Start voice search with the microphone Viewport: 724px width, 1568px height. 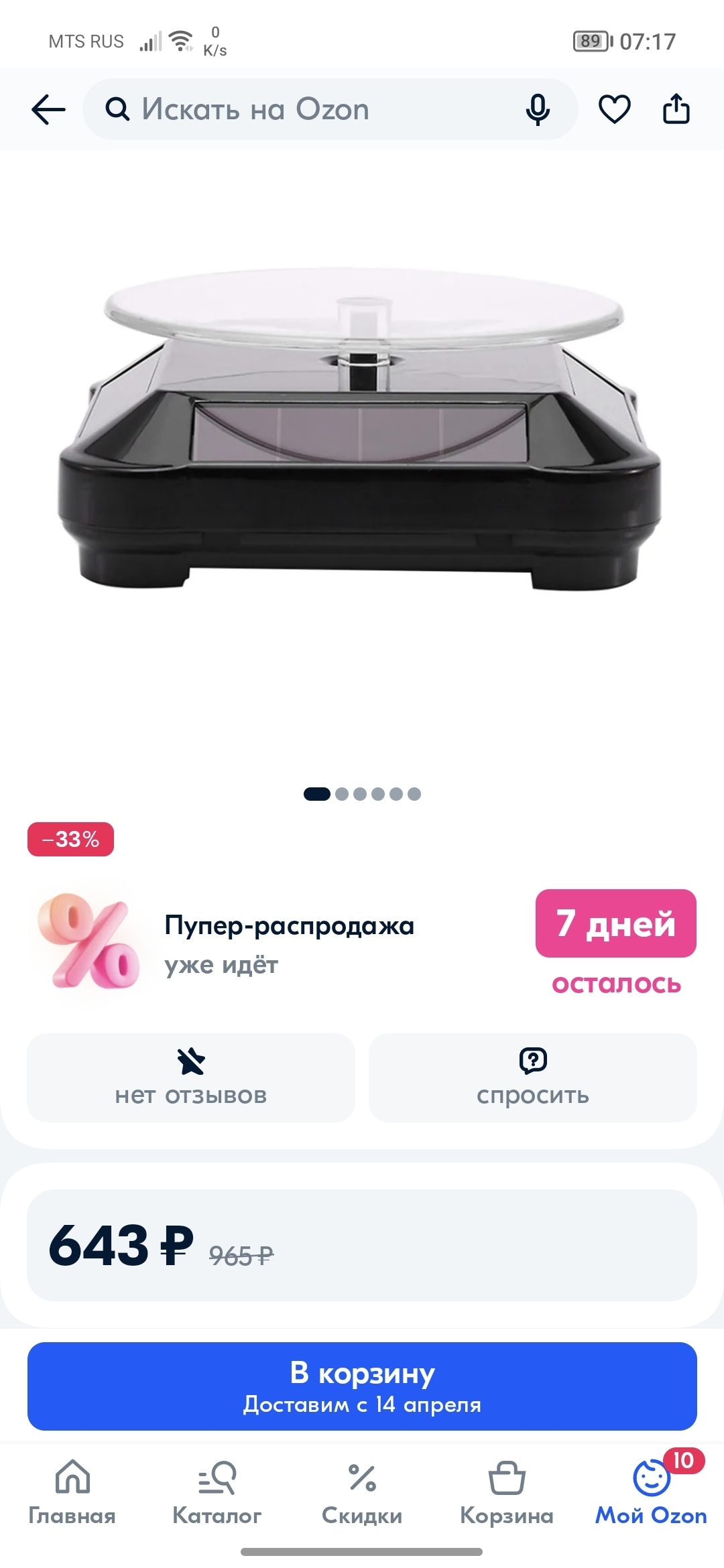[x=538, y=109]
